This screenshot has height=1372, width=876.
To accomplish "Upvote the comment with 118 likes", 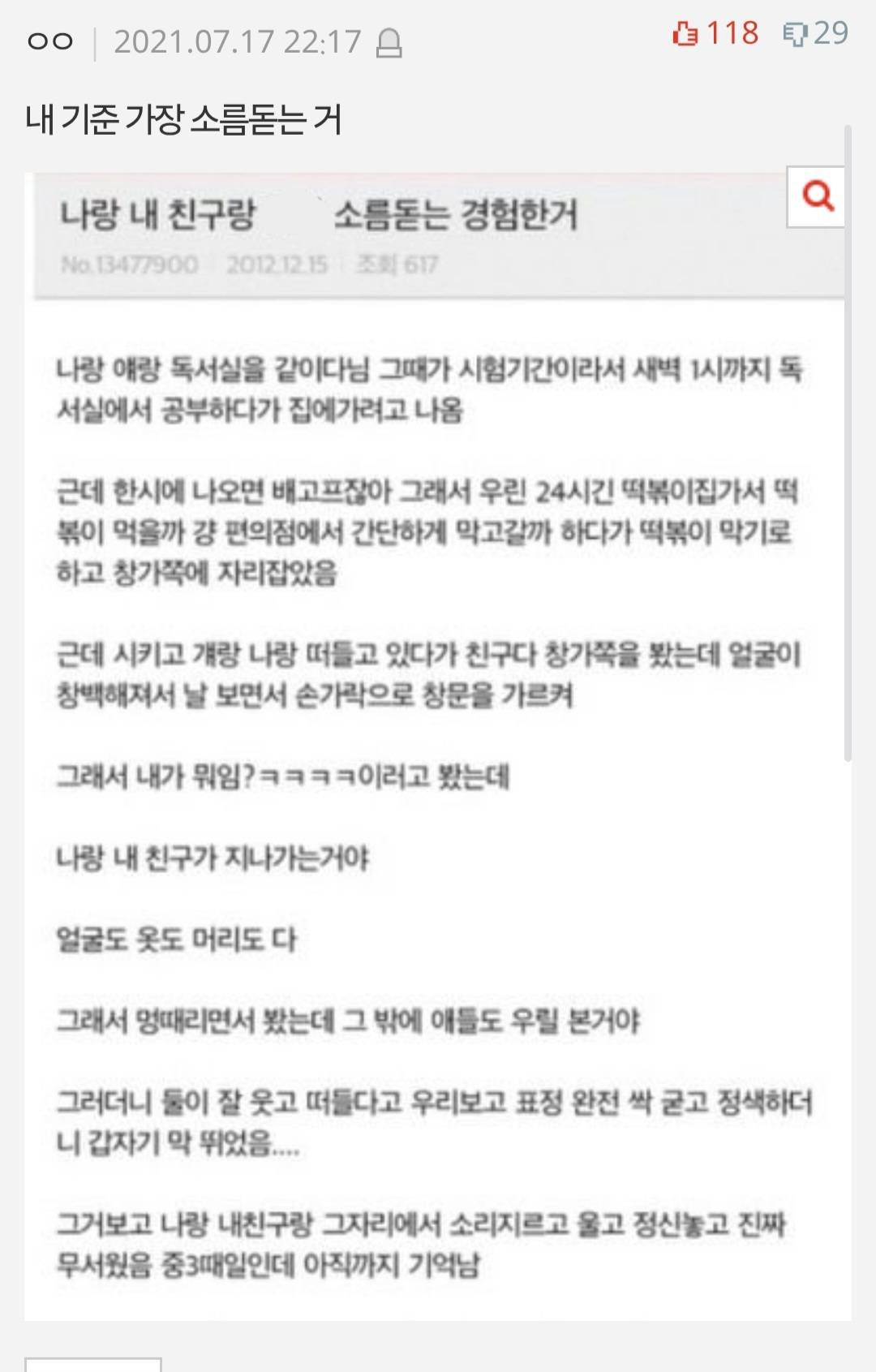I will (x=686, y=34).
